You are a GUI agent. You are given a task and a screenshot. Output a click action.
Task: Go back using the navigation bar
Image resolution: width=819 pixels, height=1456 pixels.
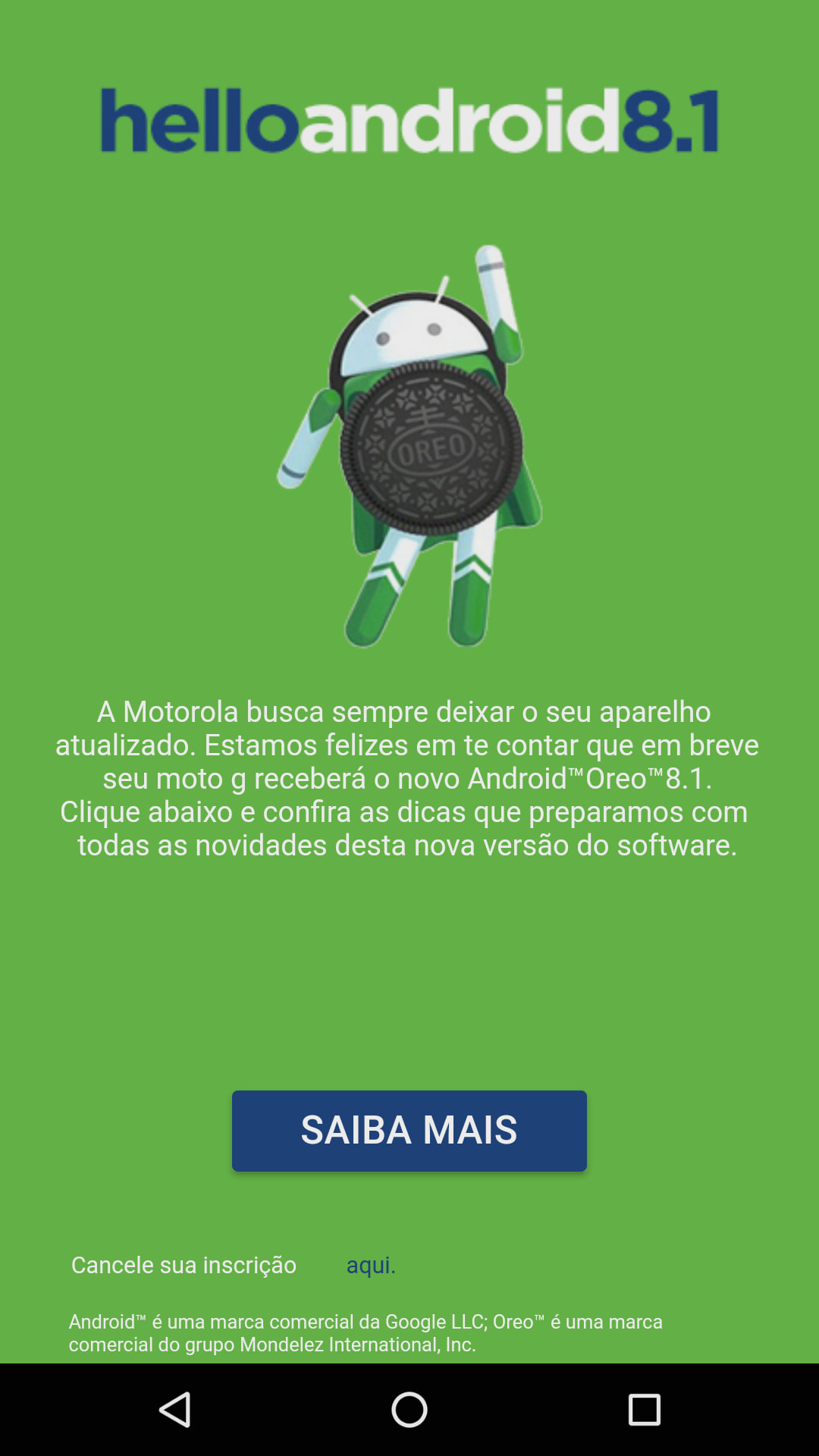click(x=175, y=1410)
